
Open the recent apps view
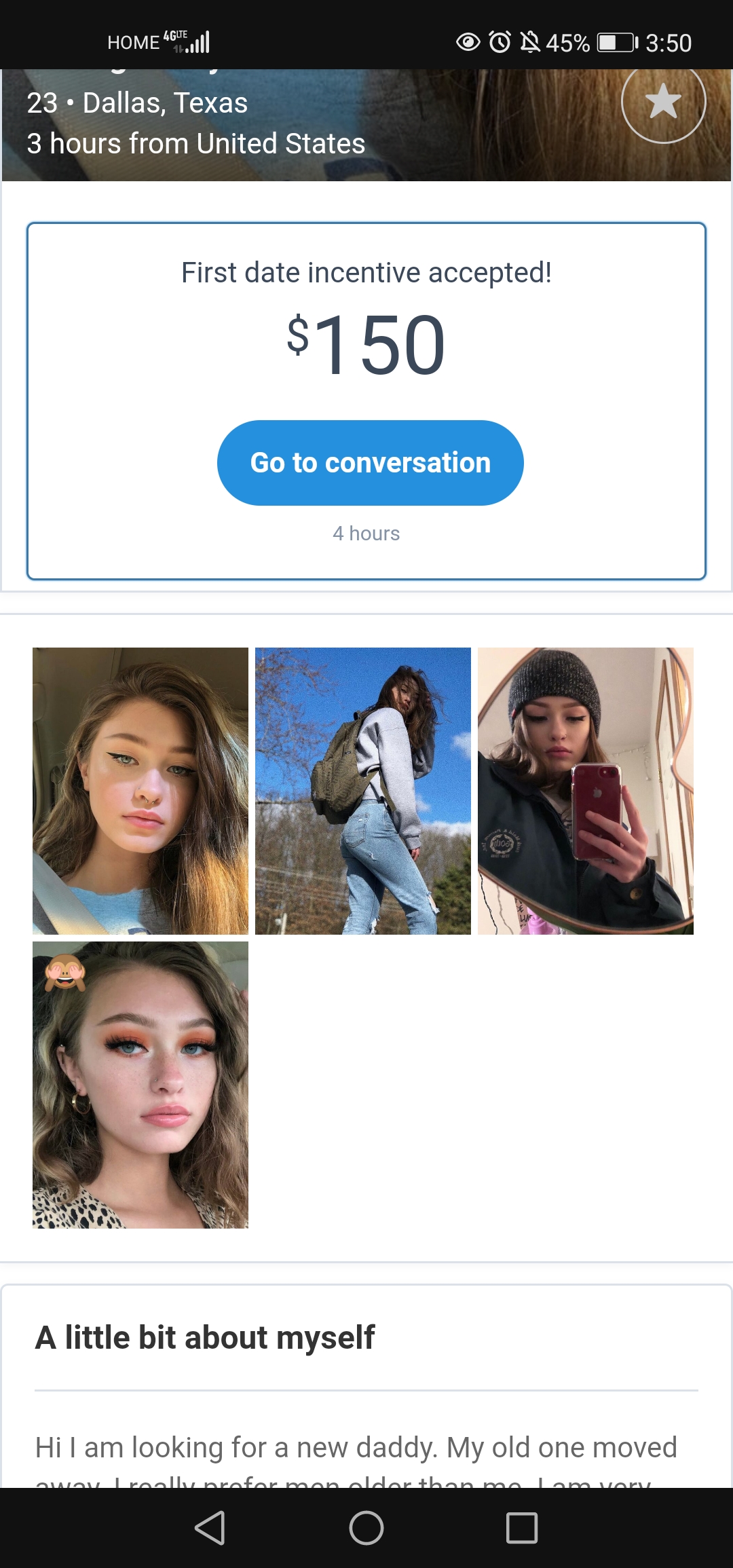coord(522,1528)
